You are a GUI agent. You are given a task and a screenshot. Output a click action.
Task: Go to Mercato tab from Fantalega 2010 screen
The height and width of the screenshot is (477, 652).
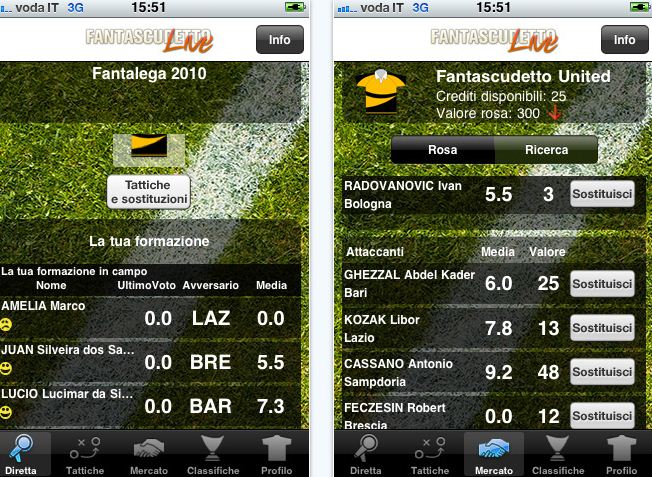[149, 454]
